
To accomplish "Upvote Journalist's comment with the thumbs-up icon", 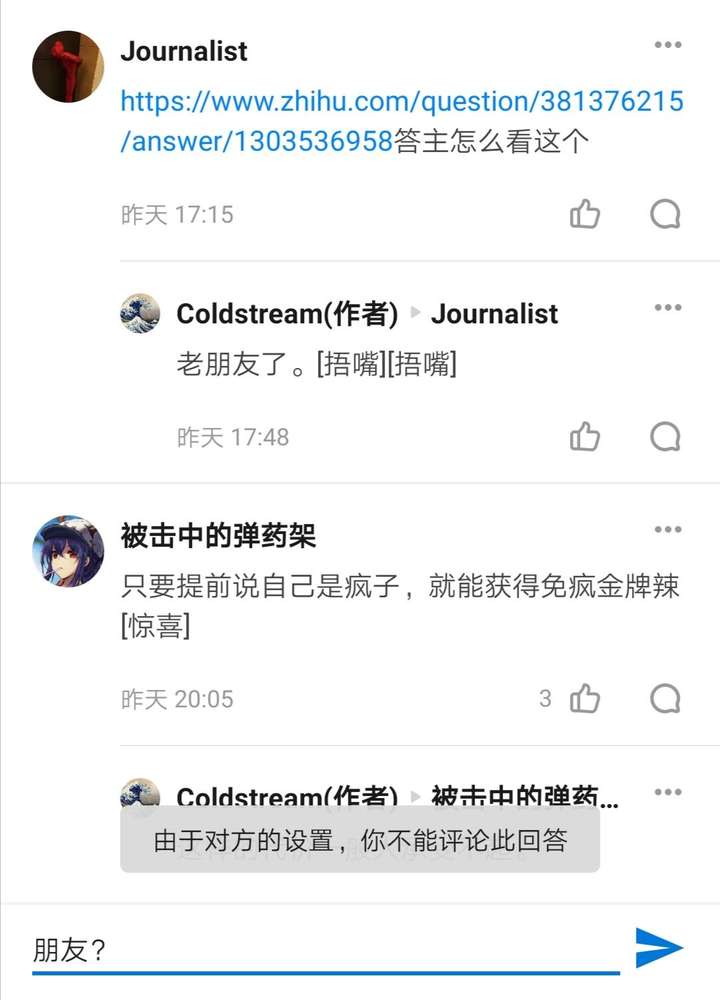I will pyautogui.click(x=586, y=213).
